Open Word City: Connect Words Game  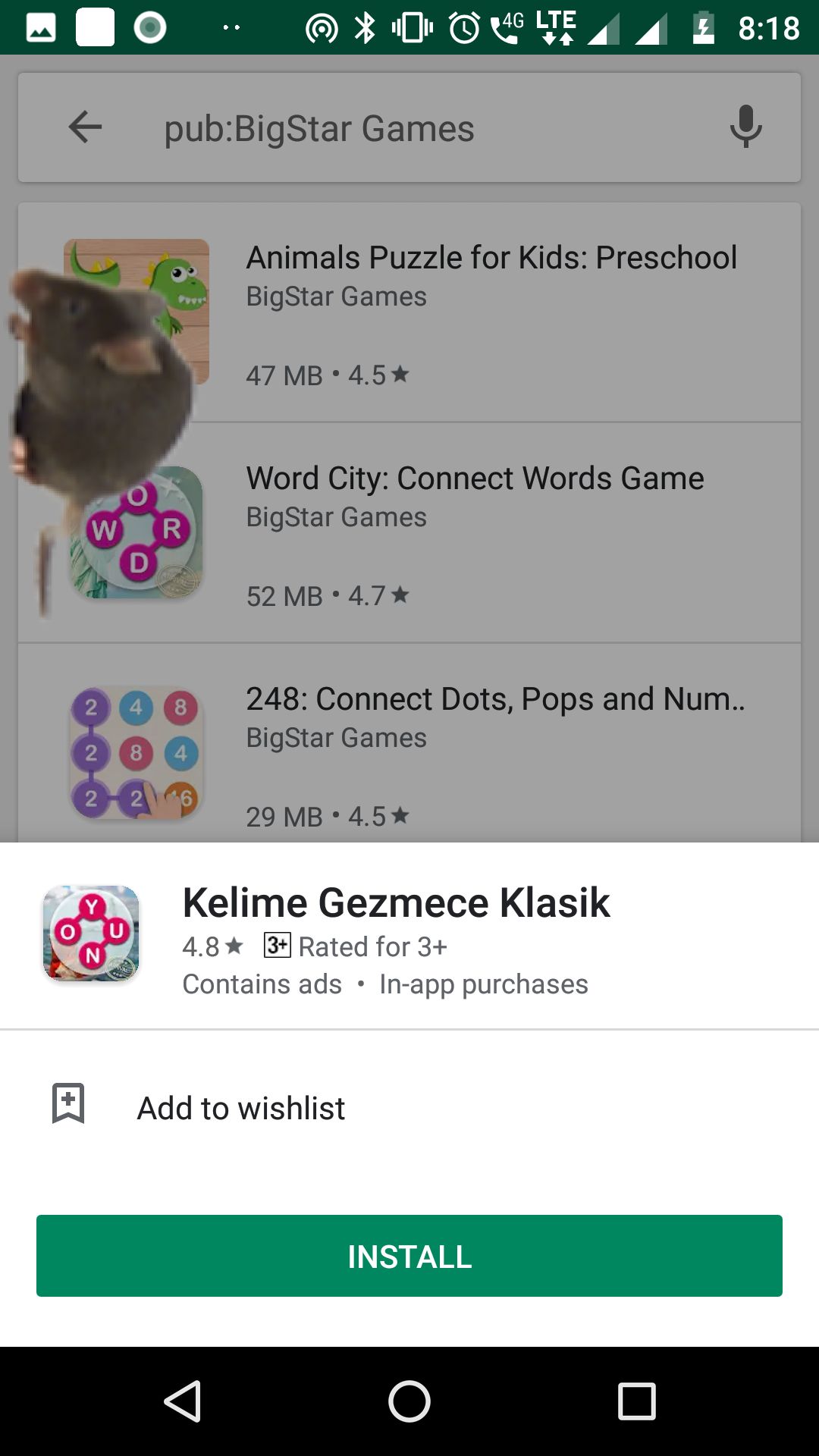click(x=475, y=479)
